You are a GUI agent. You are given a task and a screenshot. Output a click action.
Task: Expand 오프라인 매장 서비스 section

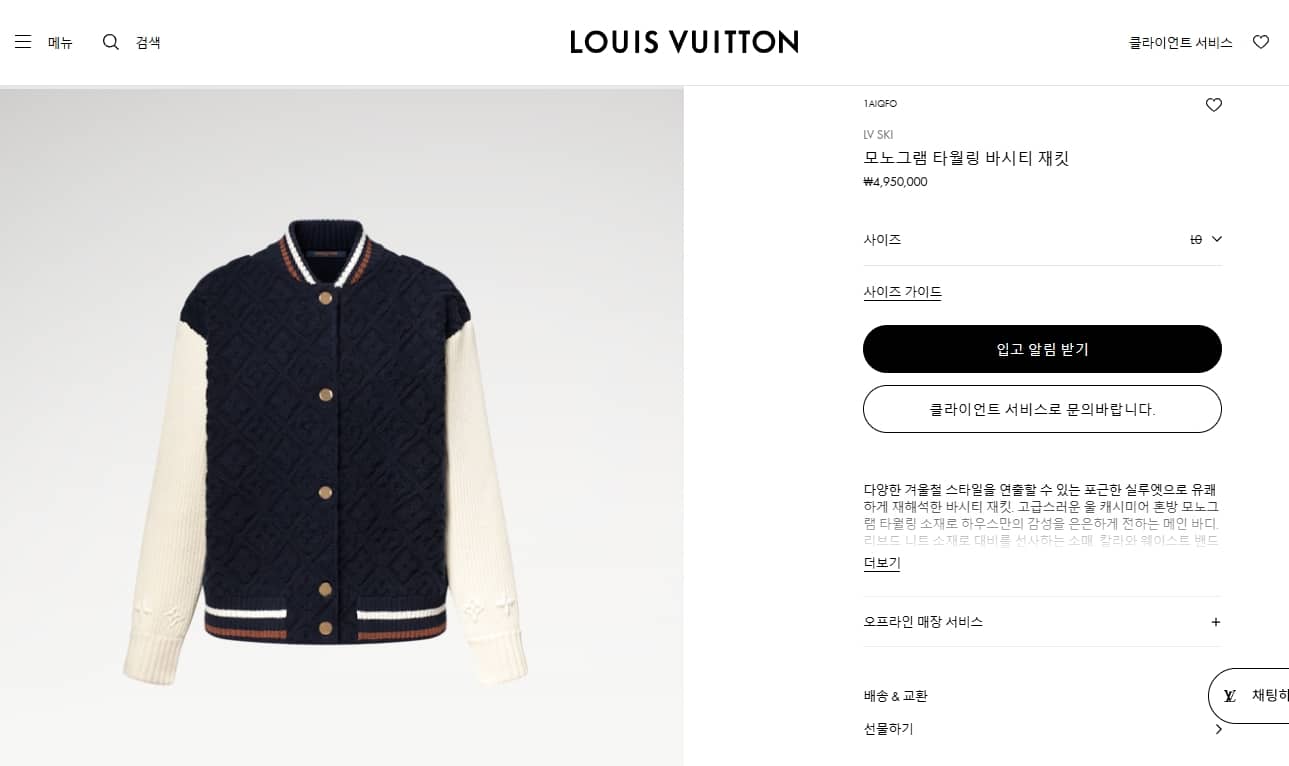(x=1042, y=622)
